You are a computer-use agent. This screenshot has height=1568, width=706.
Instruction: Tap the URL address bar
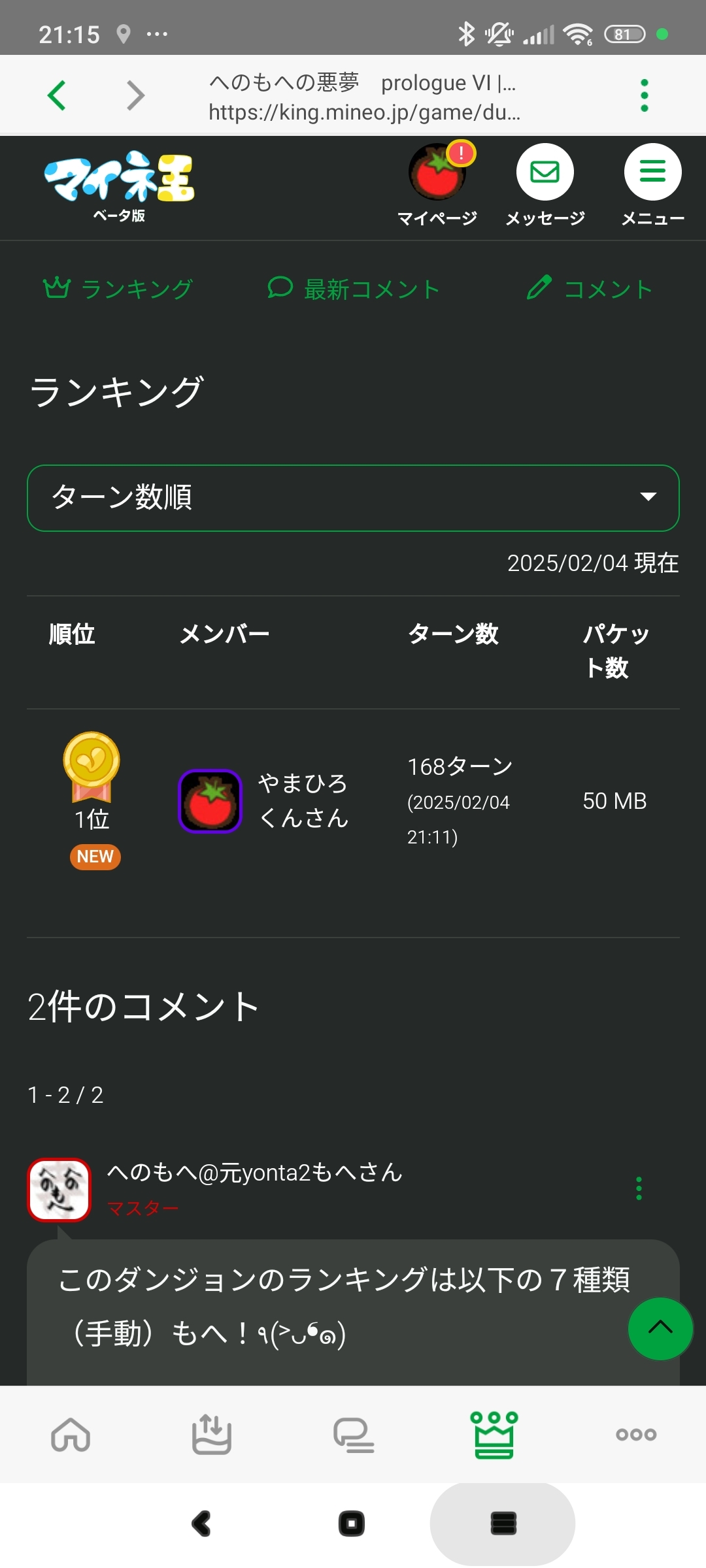click(364, 97)
